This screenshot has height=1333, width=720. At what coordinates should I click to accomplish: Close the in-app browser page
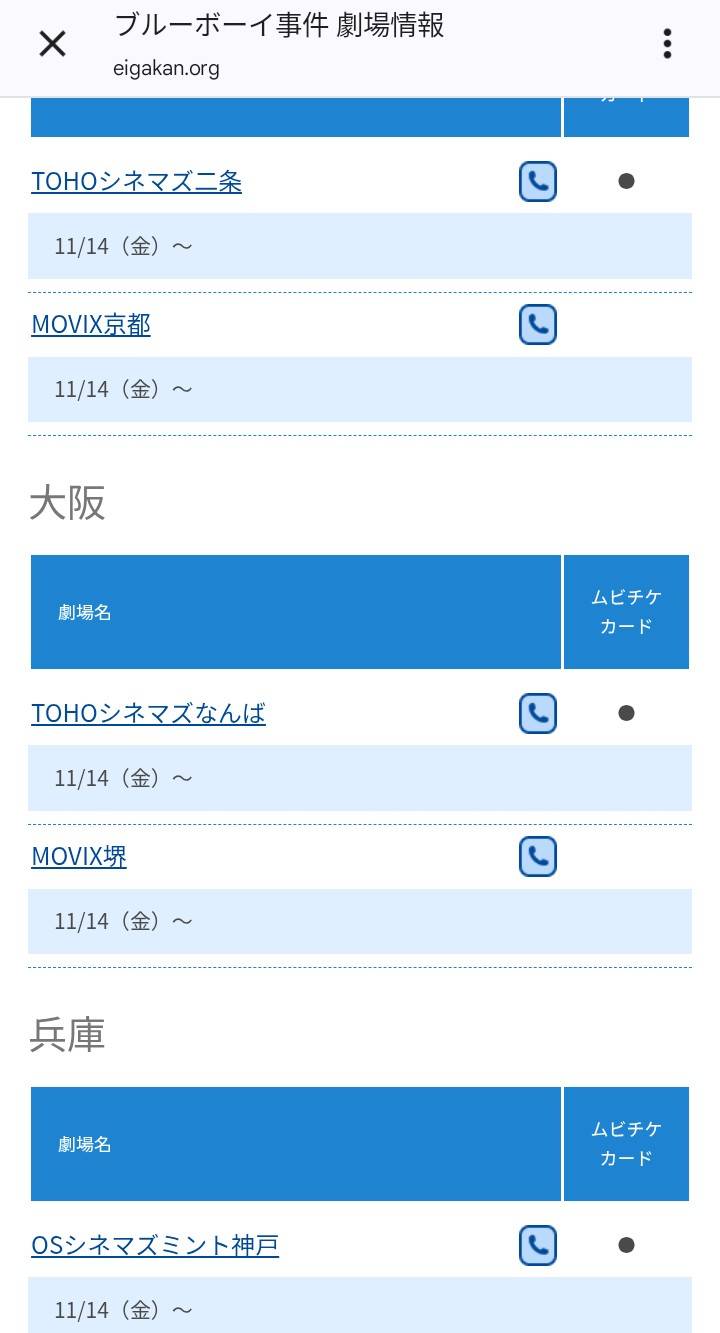click(52, 44)
